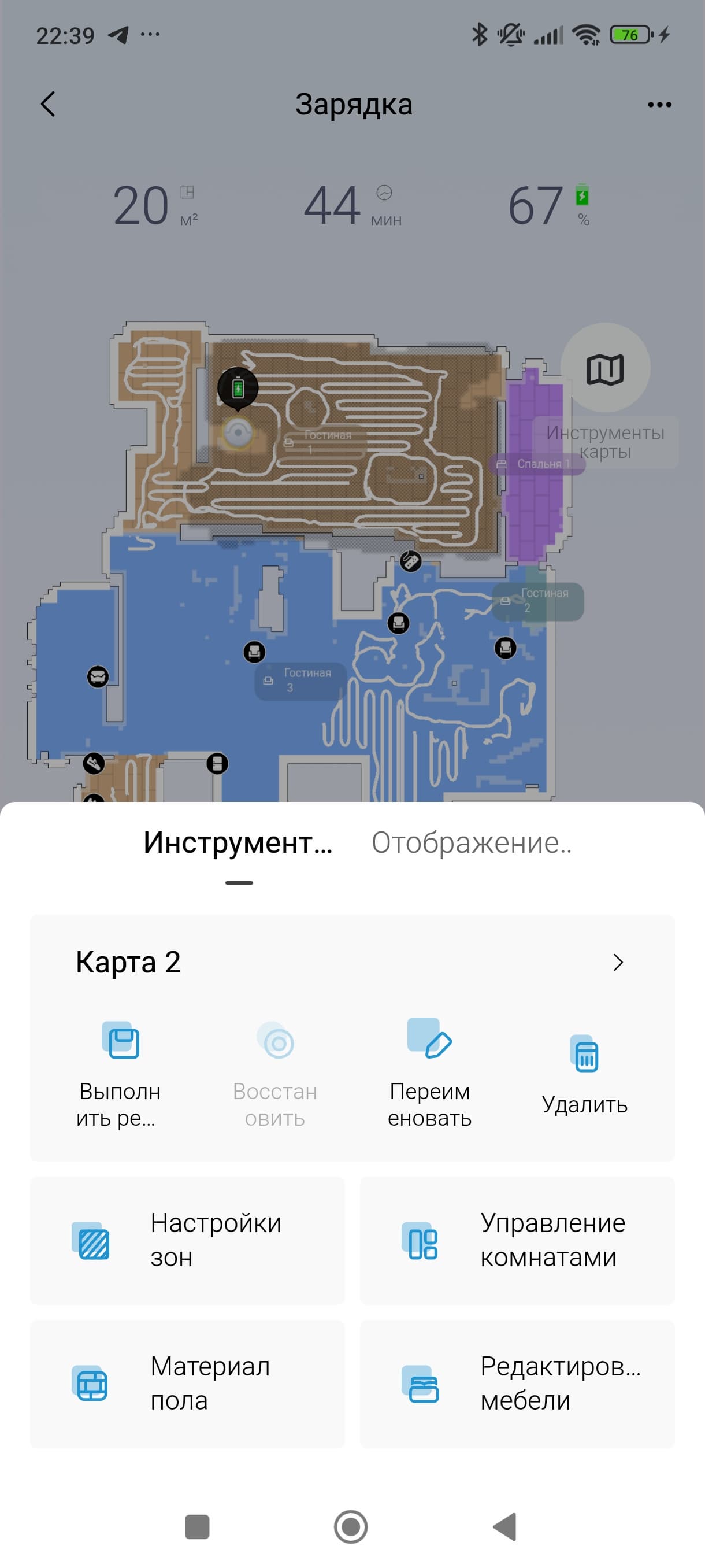Open the Карта 2 row chevron
Image resolution: width=705 pixels, height=1568 pixels.
pos(618,962)
